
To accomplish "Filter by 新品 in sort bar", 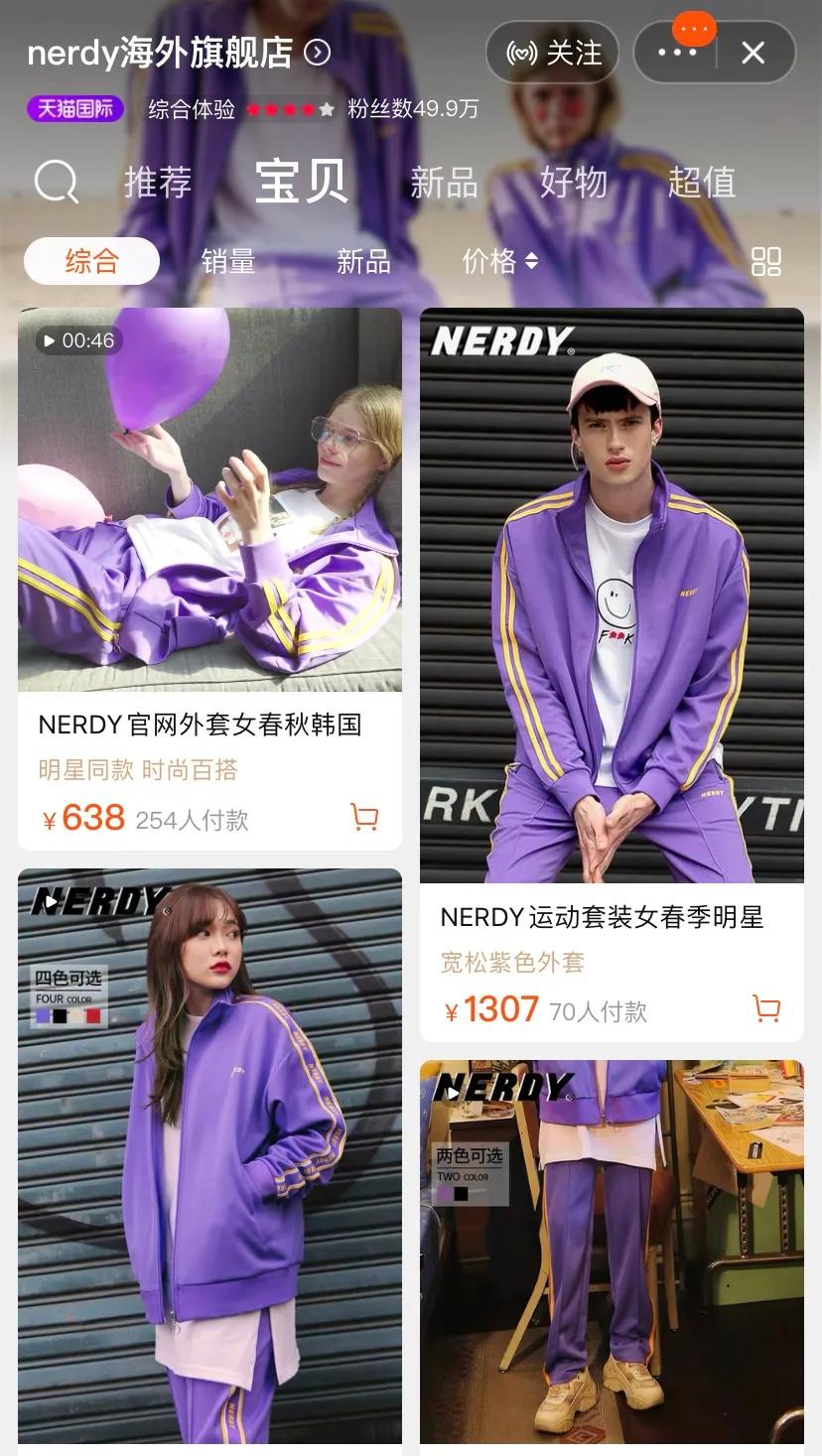I will (363, 261).
